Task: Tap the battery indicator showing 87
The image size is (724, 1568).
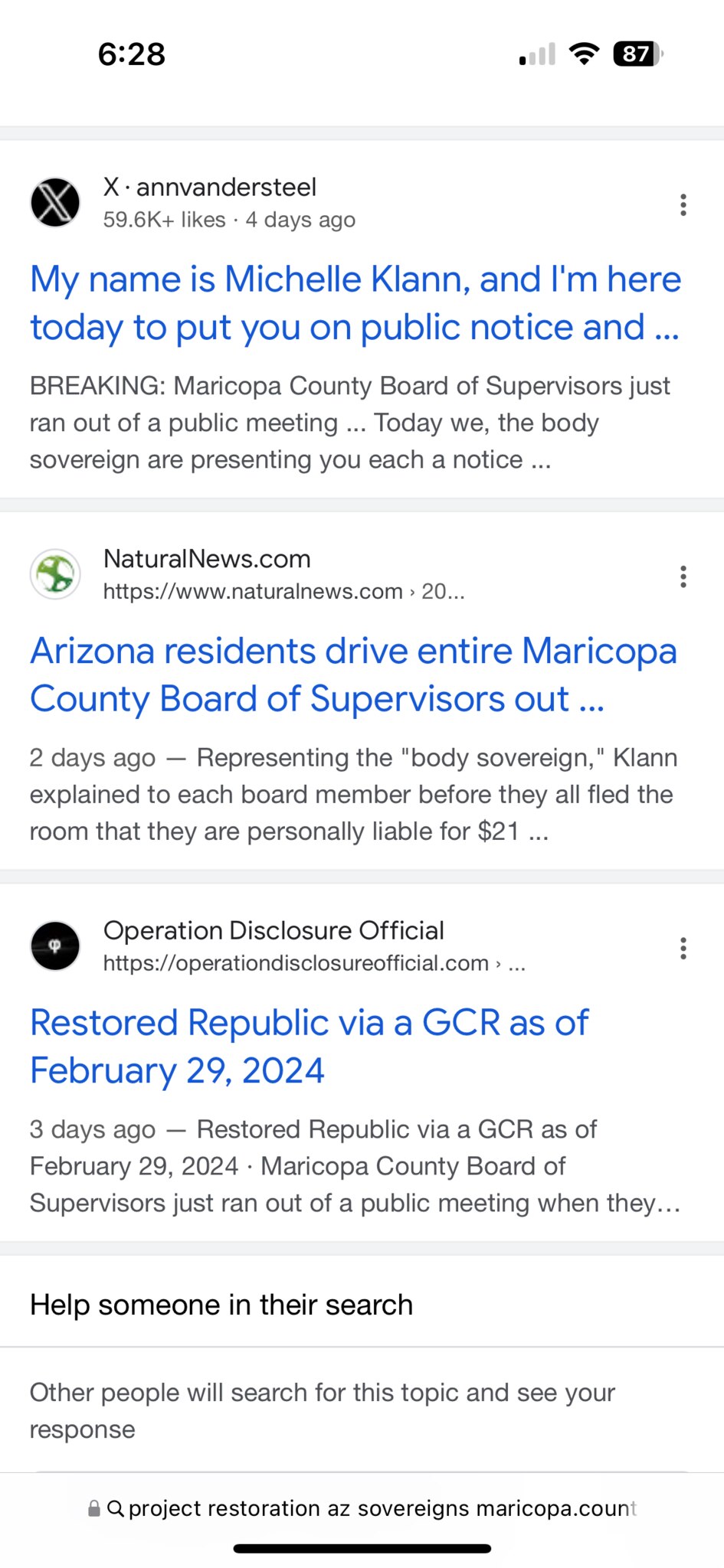Action: (x=635, y=54)
